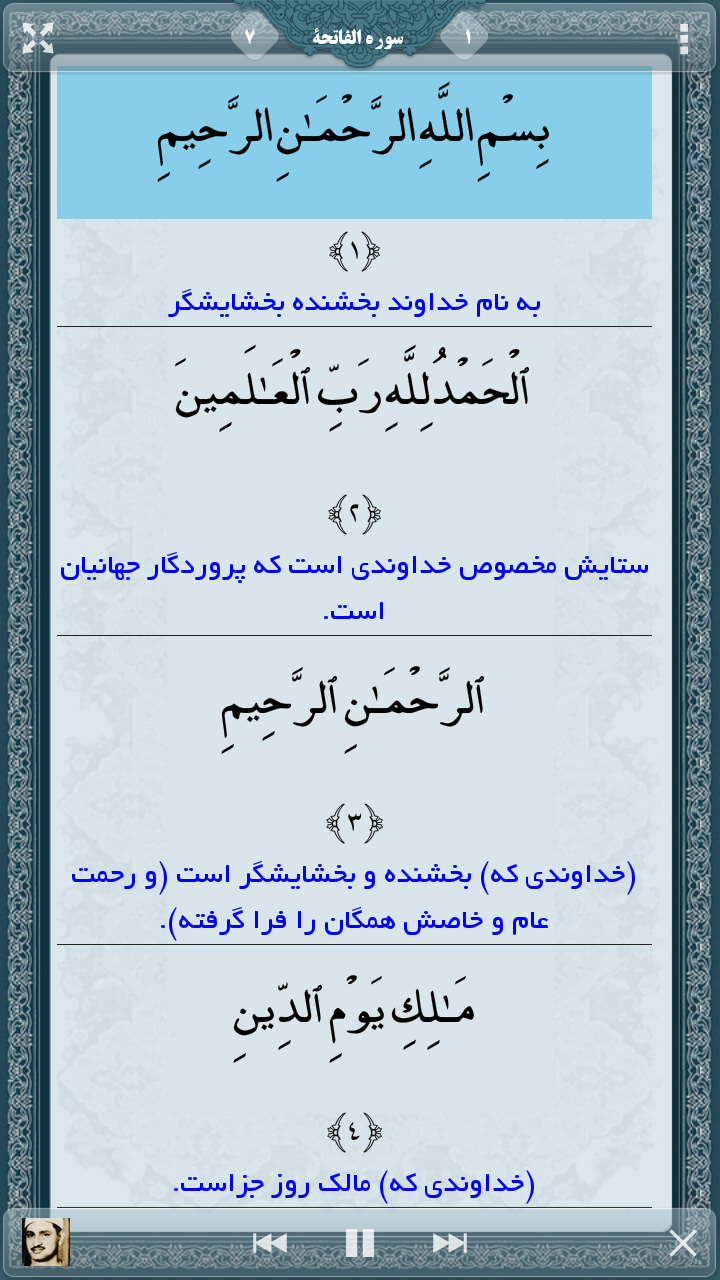This screenshot has height=1280, width=720.
Task: Toggle fullscreen view with the expand icon
Action: point(38,38)
